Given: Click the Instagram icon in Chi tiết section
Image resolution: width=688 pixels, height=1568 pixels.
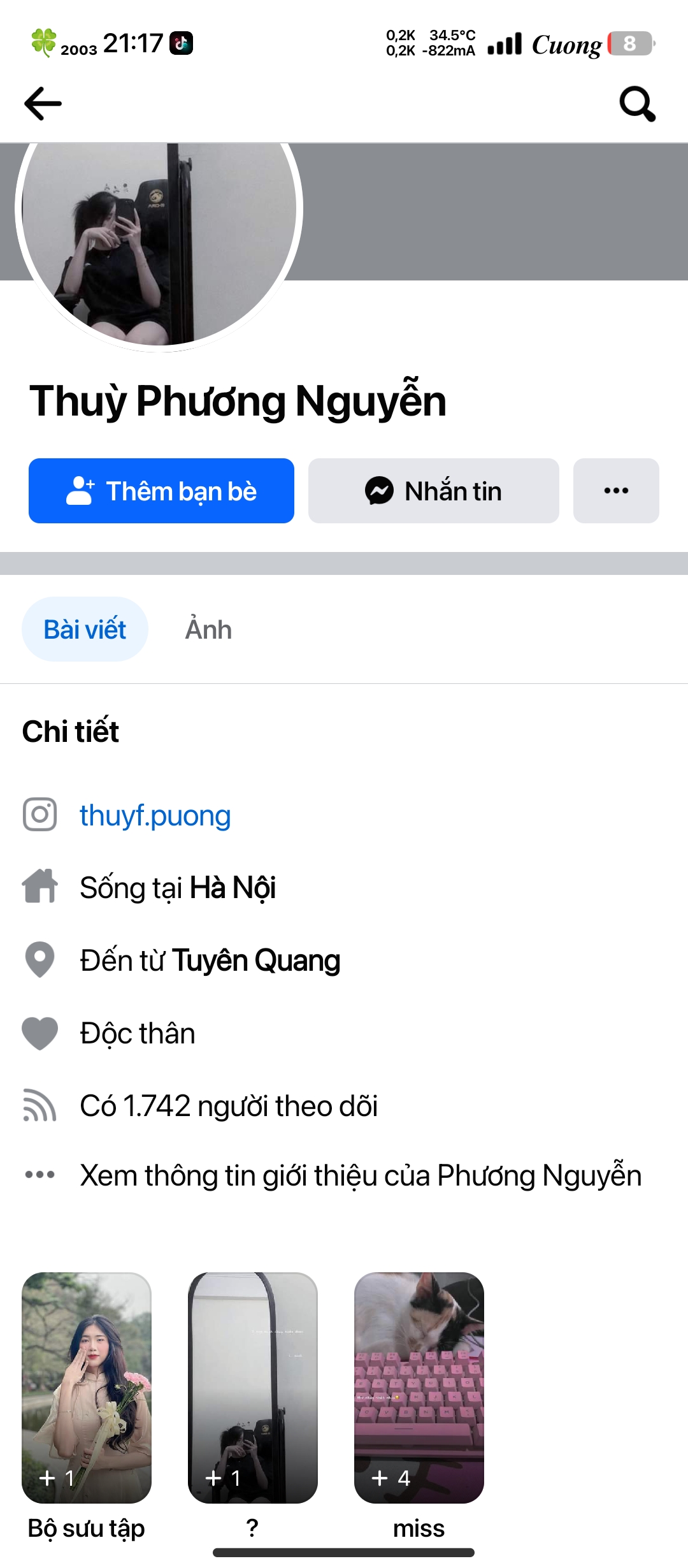Looking at the screenshot, I should point(39,815).
